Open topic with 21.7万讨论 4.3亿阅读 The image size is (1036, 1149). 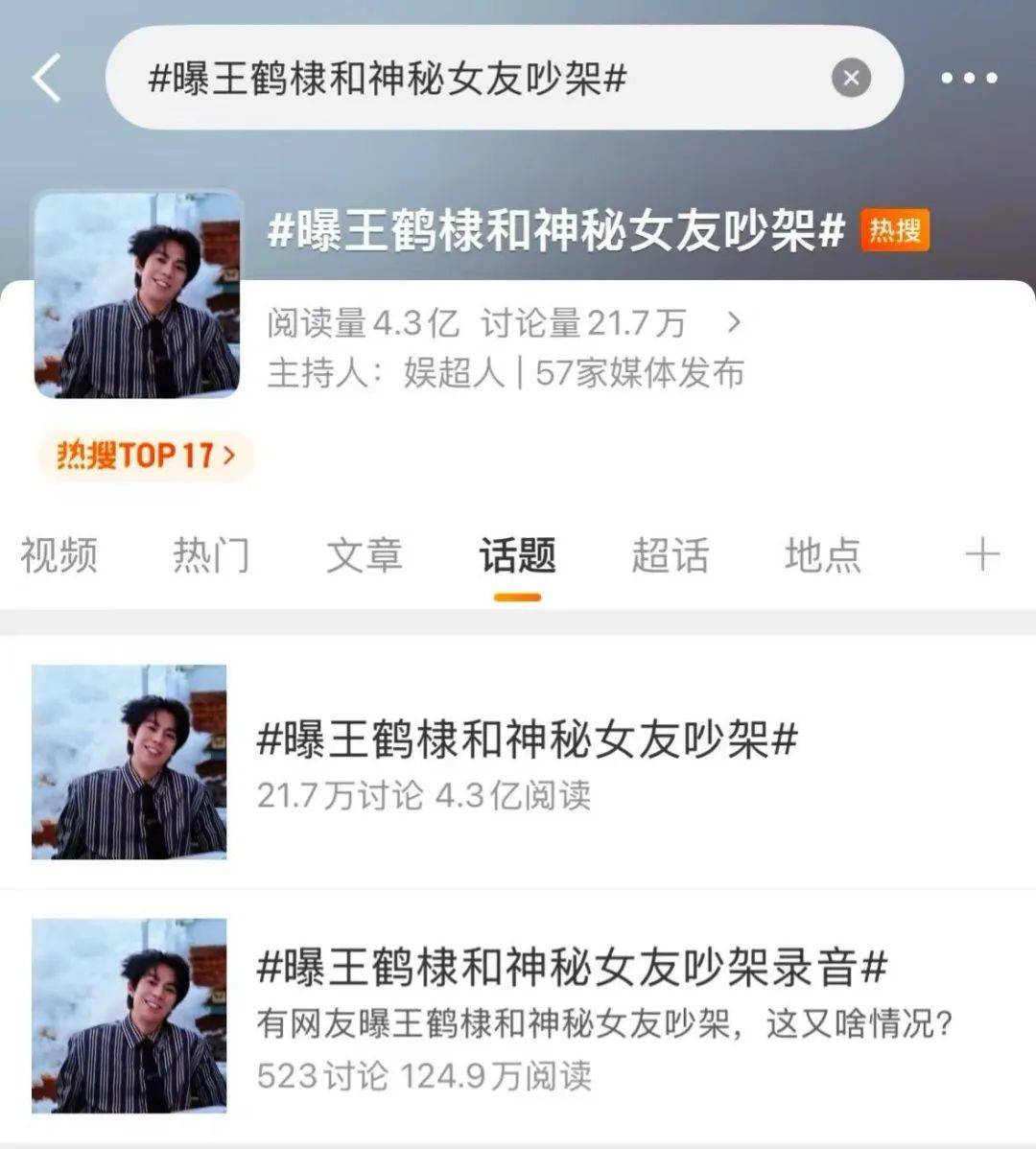[x=526, y=762]
